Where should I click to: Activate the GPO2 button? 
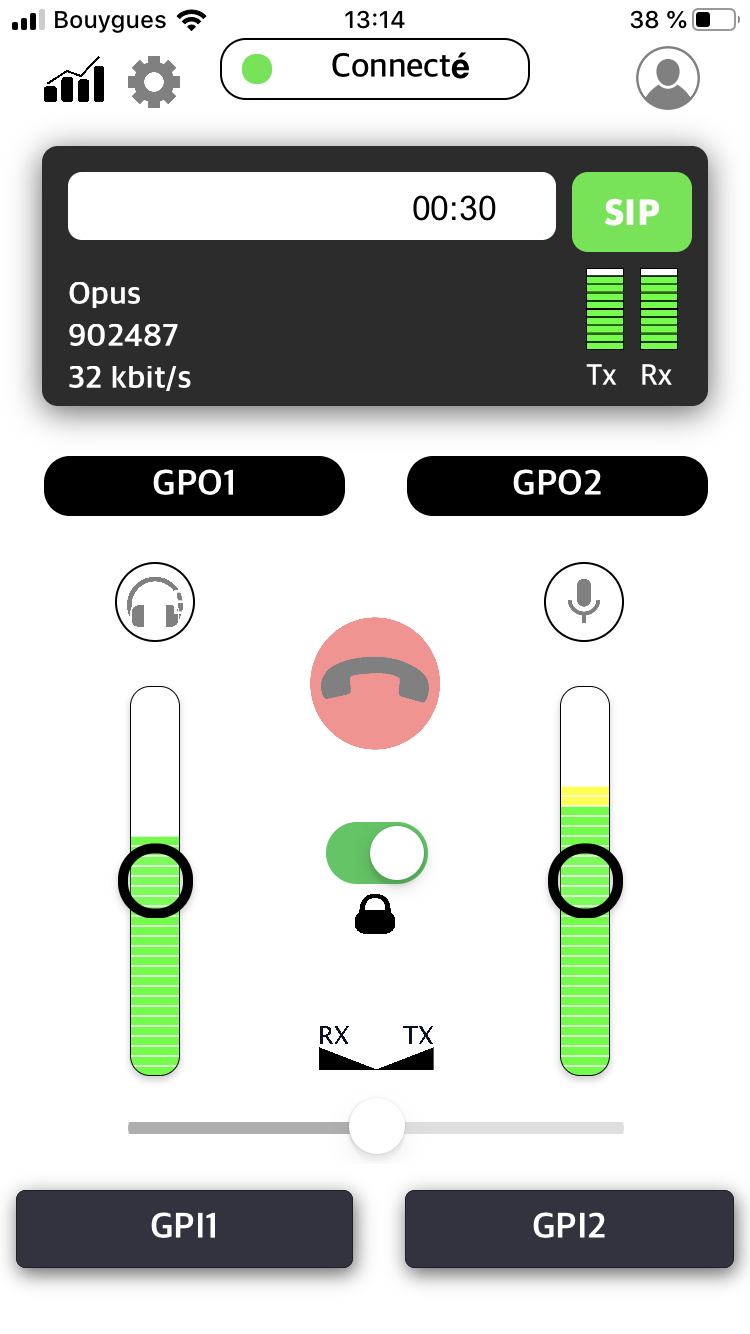[557, 485]
